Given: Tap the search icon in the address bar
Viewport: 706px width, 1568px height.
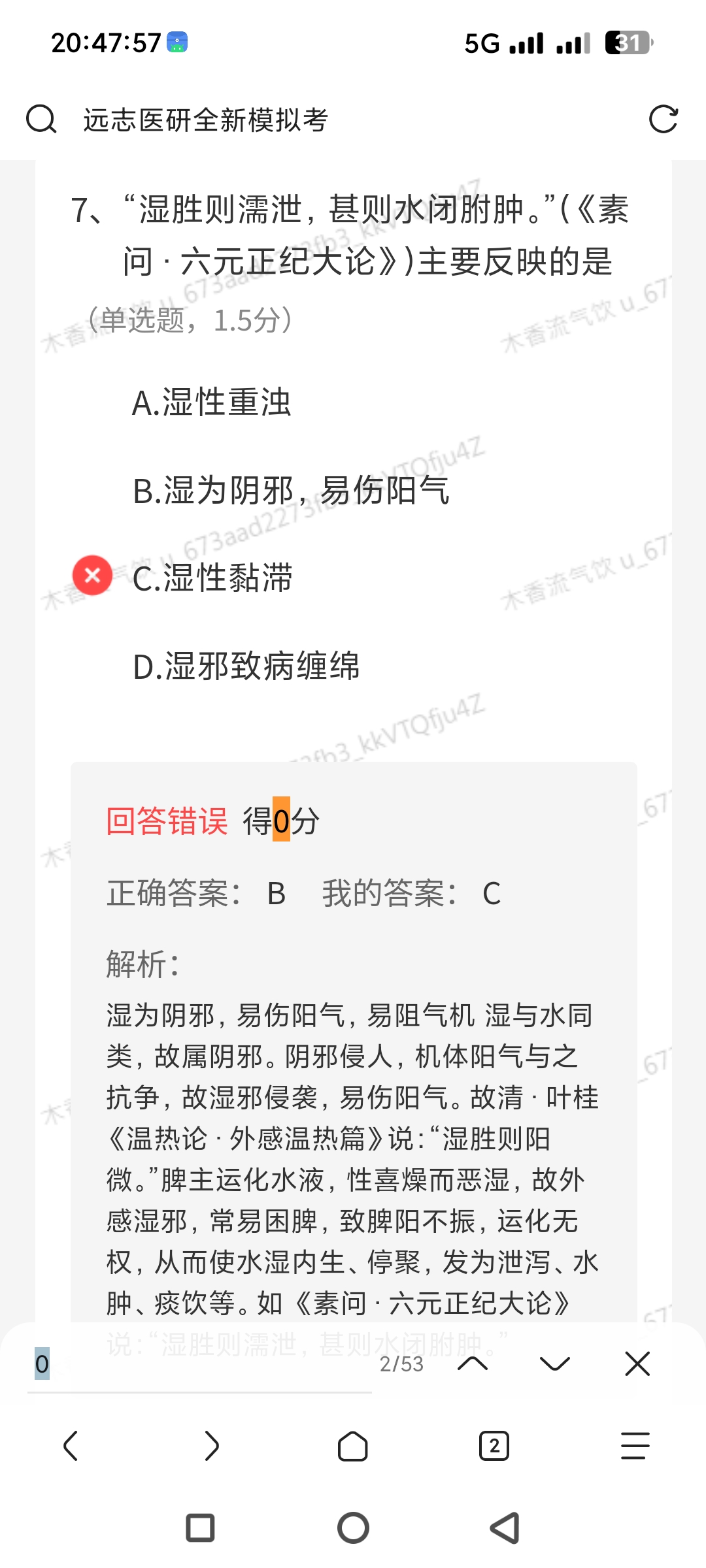Looking at the screenshot, I should click(41, 120).
